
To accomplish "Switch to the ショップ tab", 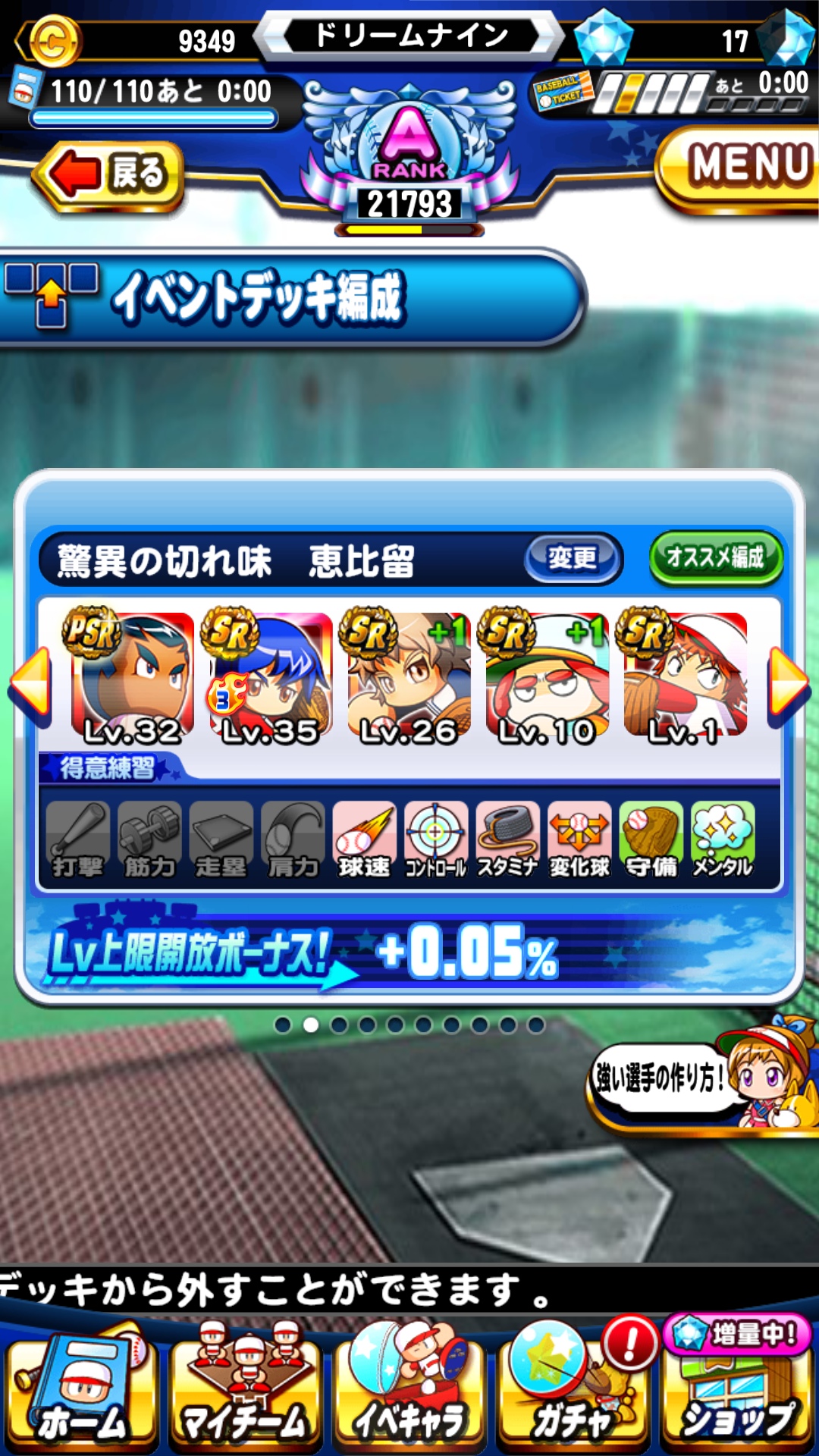I will pos(737,1388).
